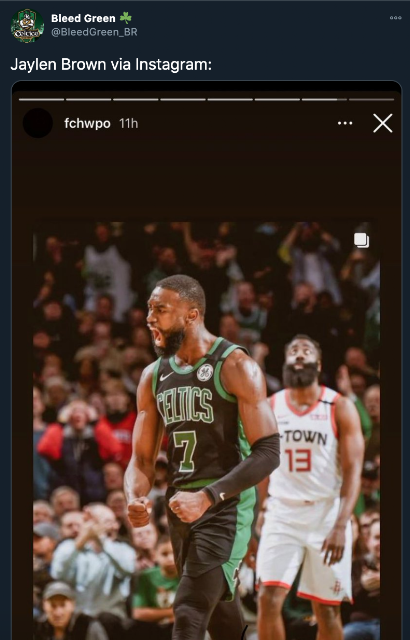Open the Bleed Green profile avatar
The height and width of the screenshot is (640, 410).
click(27, 26)
